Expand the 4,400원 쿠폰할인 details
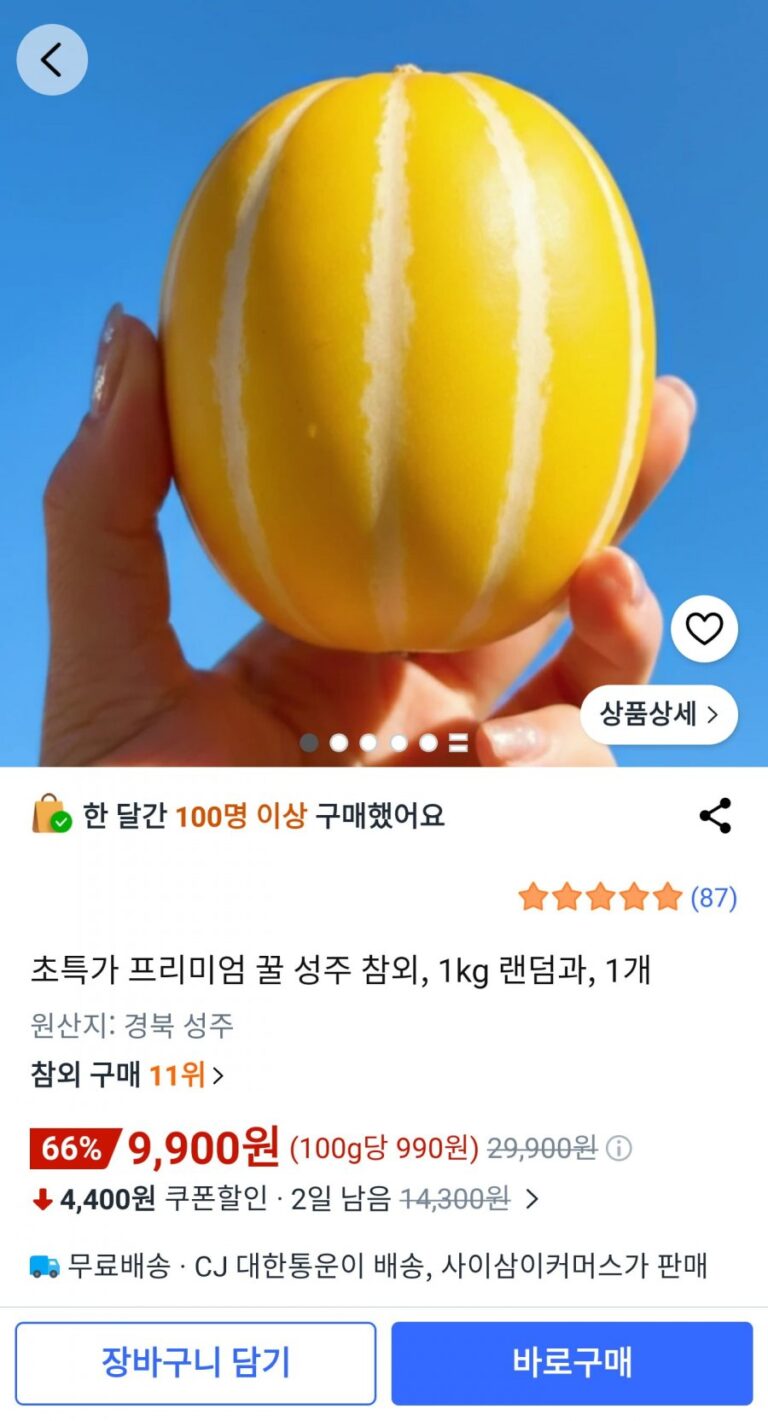Screen dimensions: 768x1421 pyautogui.click(x=532, y=1198)
